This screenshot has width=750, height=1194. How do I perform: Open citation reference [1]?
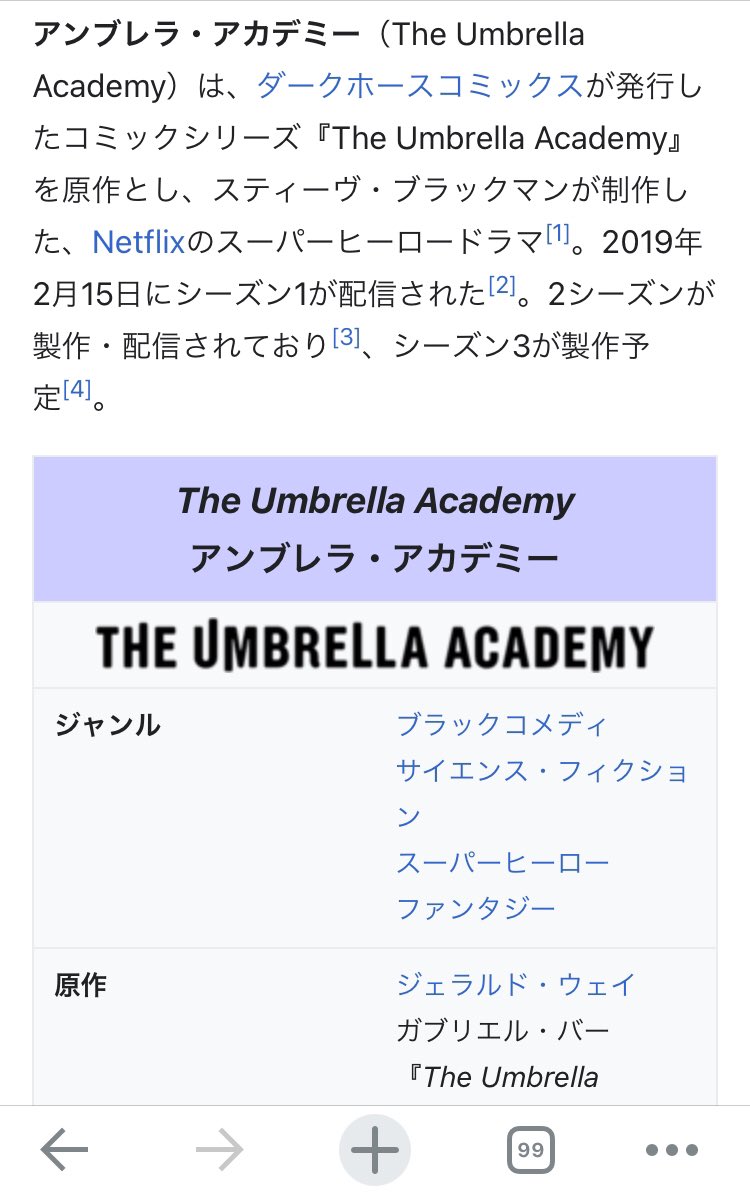[x=558, y=234]
